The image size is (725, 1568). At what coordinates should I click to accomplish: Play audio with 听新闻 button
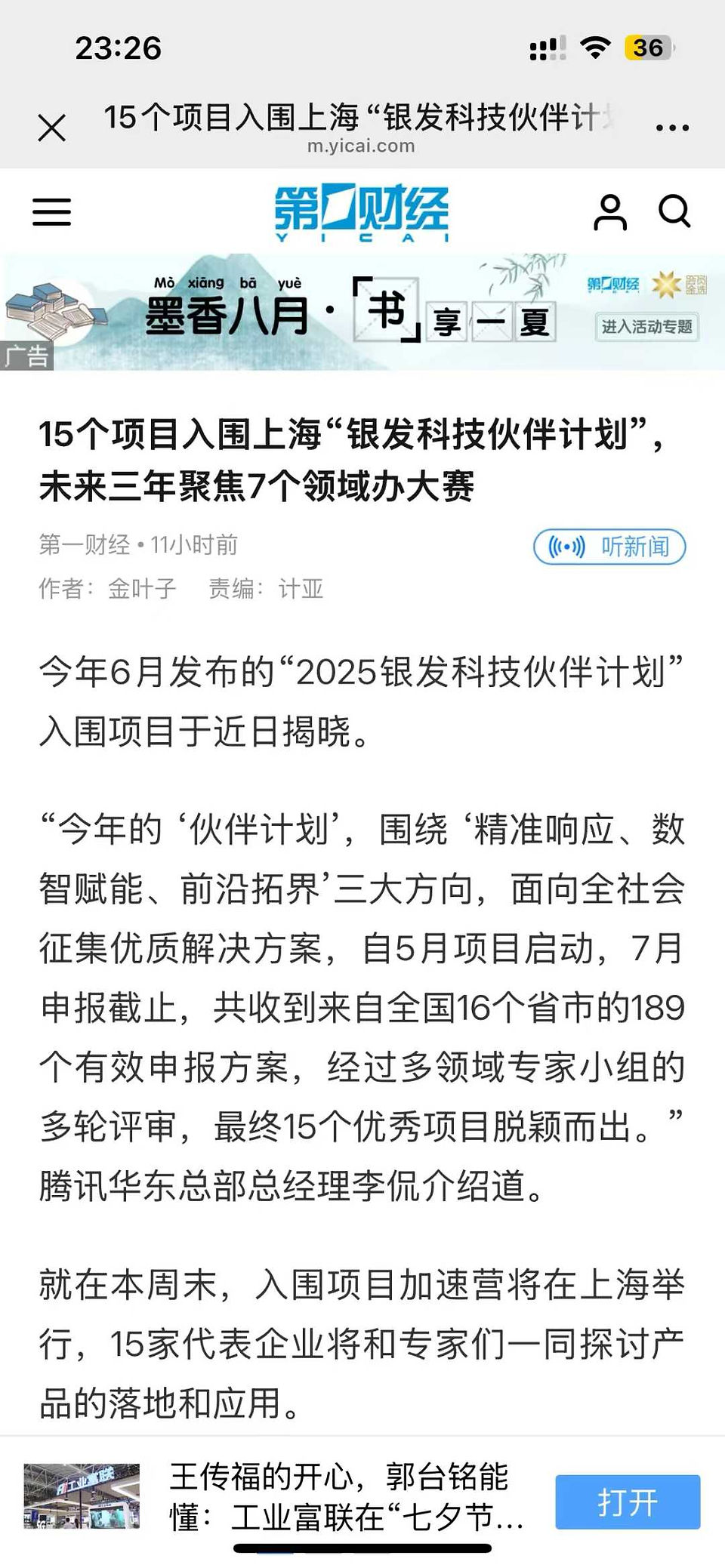tap(609, 547)
